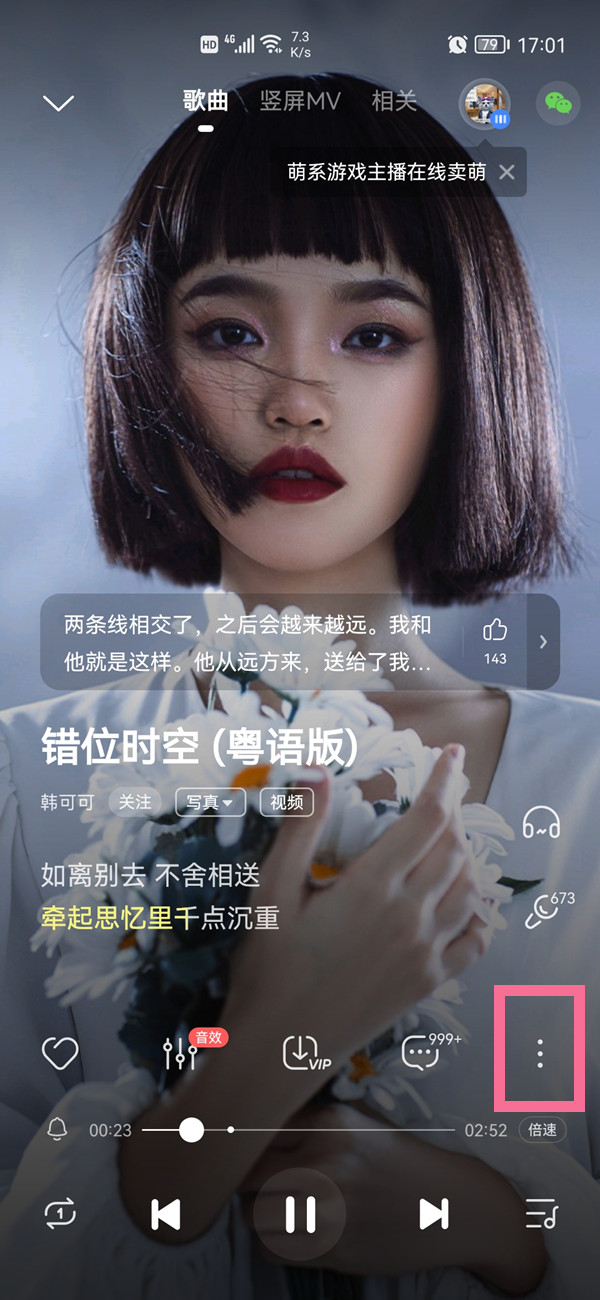Open the next comment with the chevron
Image resolution: width=600 pixels, height=1300 pixels.
(x=543, y=642)
